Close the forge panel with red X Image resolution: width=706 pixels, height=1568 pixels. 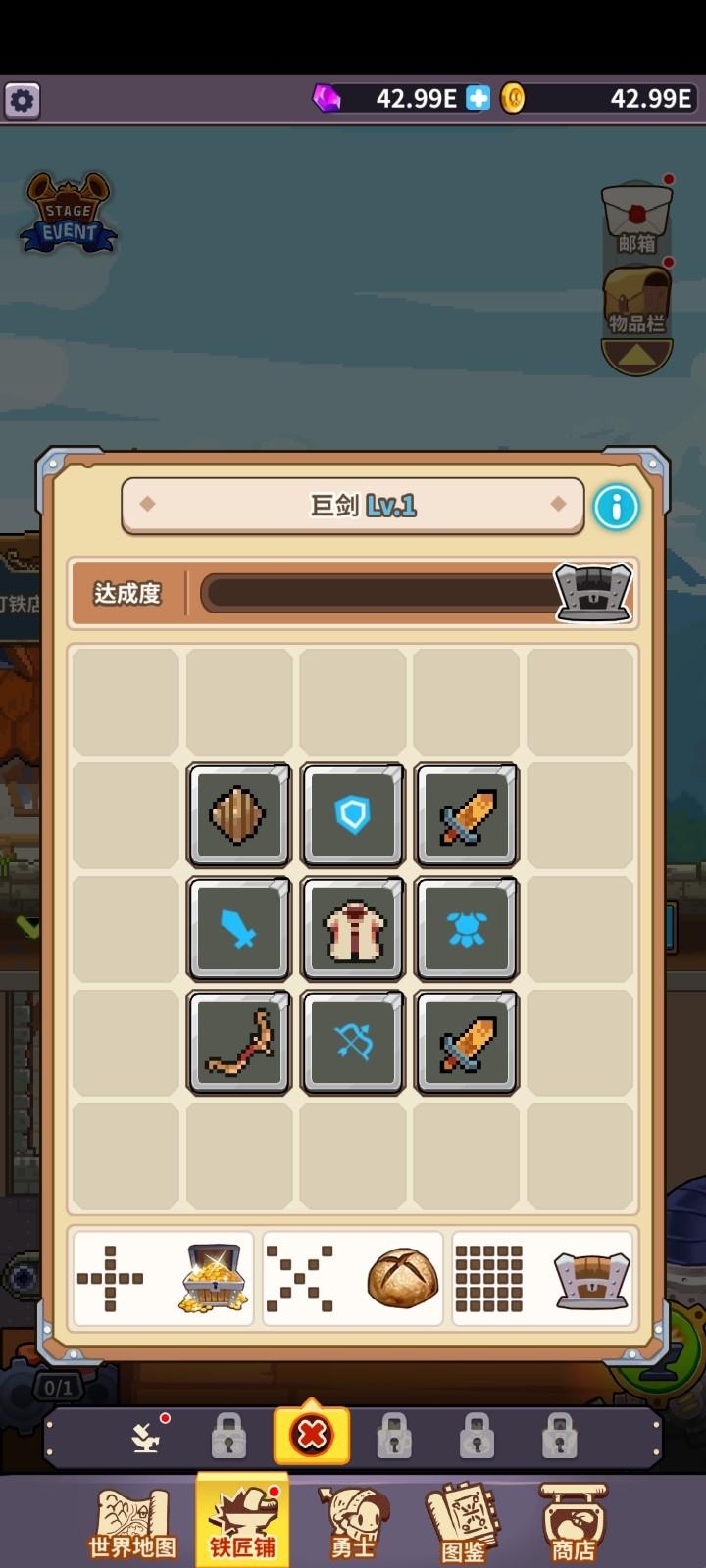[312, 1436]
